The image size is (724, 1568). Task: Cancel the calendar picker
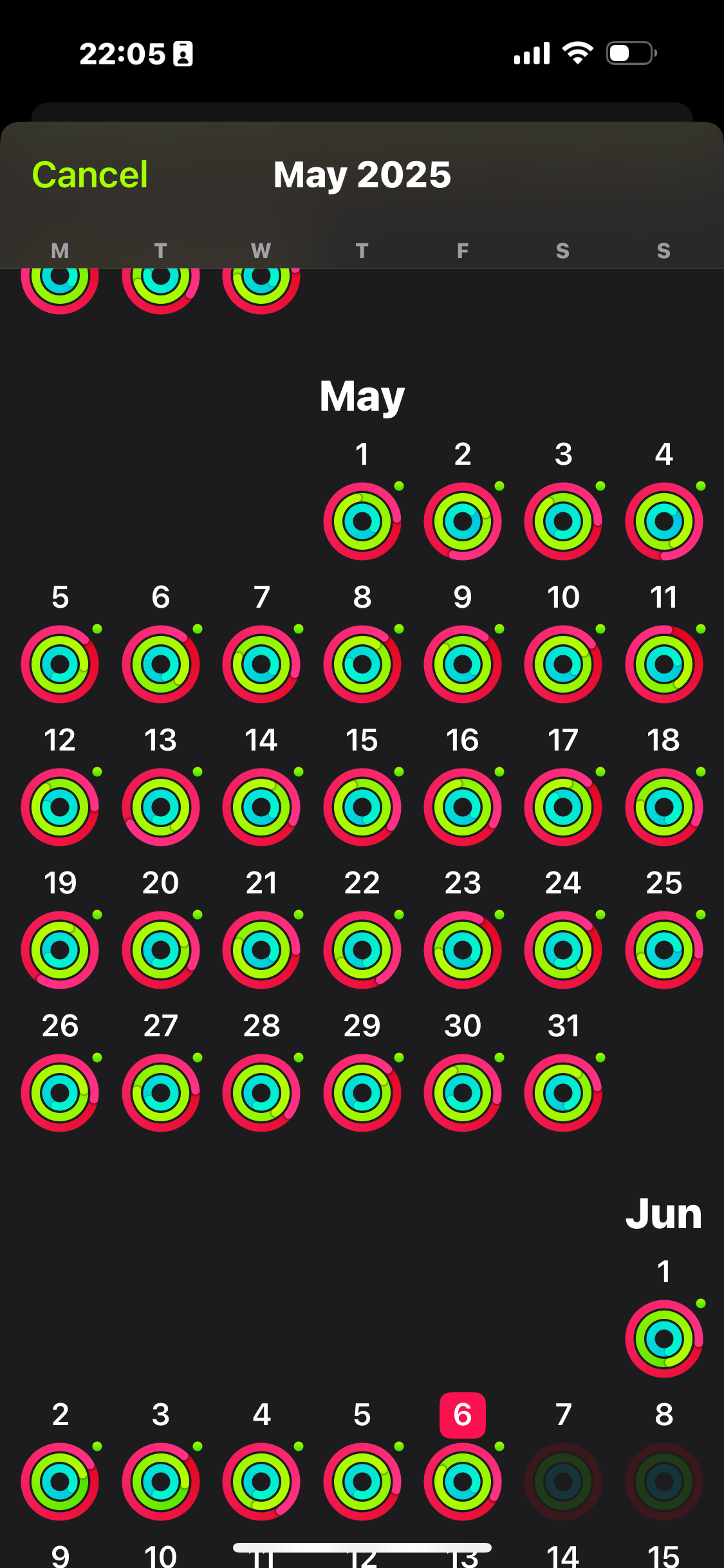point(90,174)
